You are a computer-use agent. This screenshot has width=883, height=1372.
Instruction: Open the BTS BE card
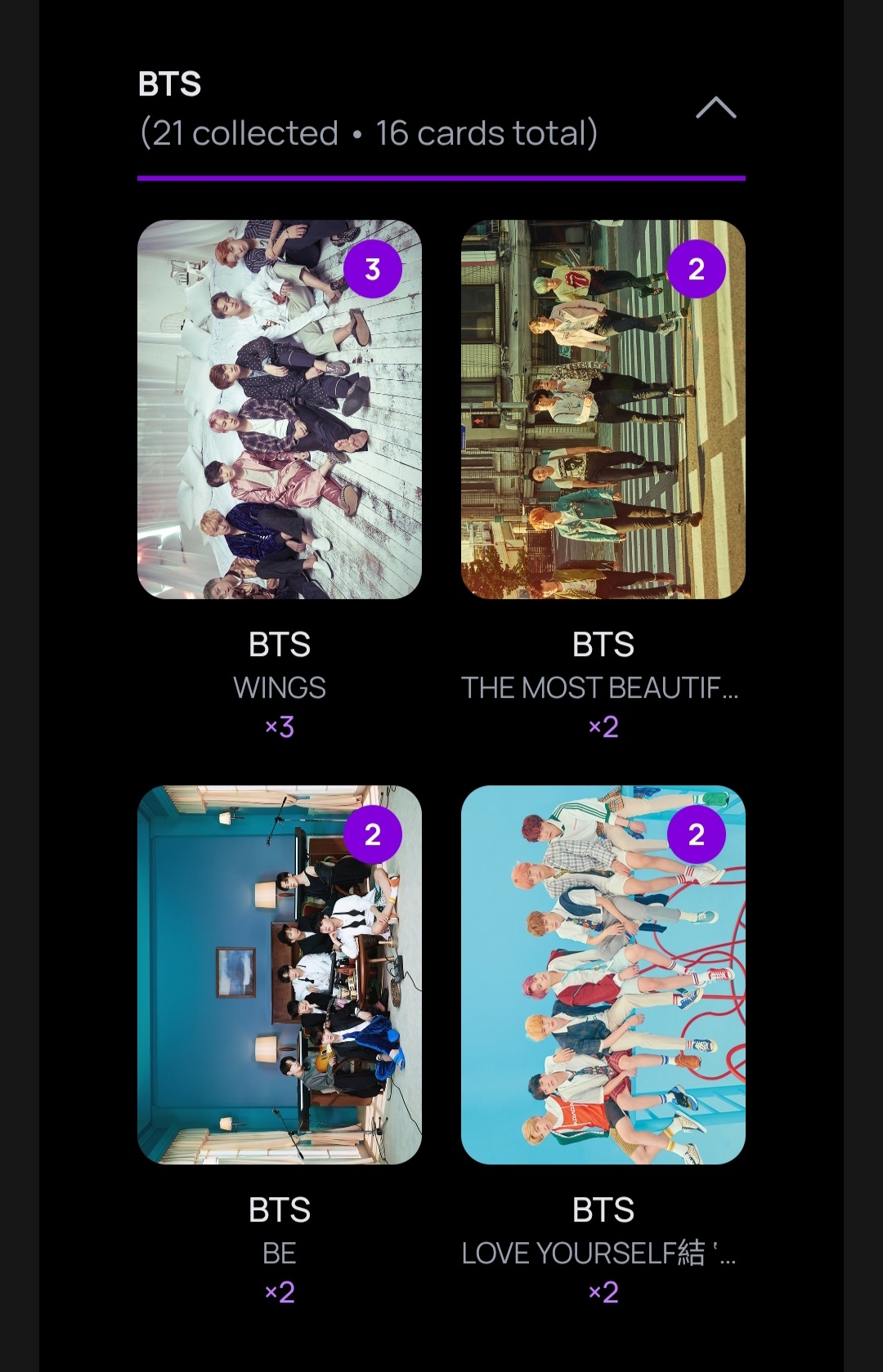click(x=279, y=975)
